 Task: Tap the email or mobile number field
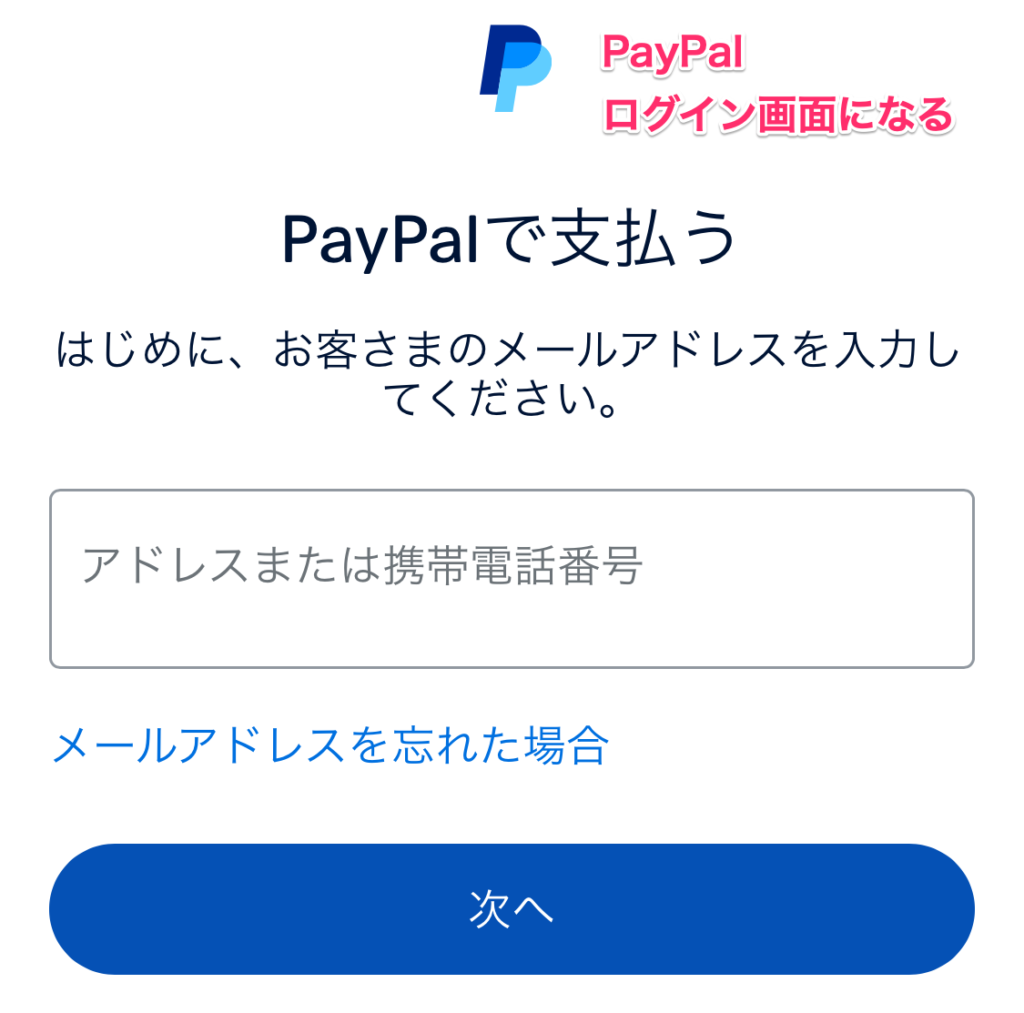coord(511,578)
